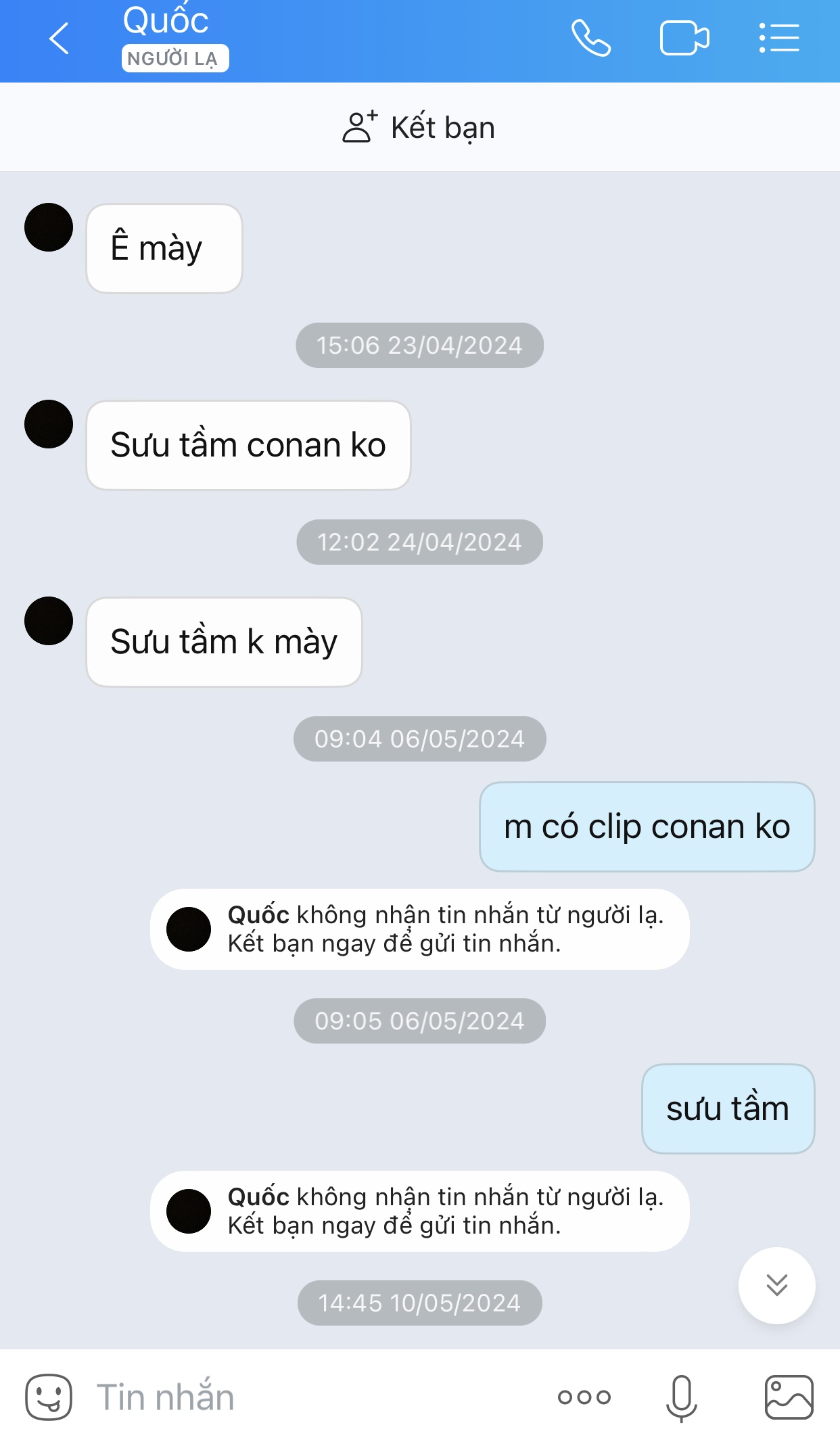This screenshot has height=1446, width=840.
Task: Open Quốc's profile from header name
Action: point(166,22)
